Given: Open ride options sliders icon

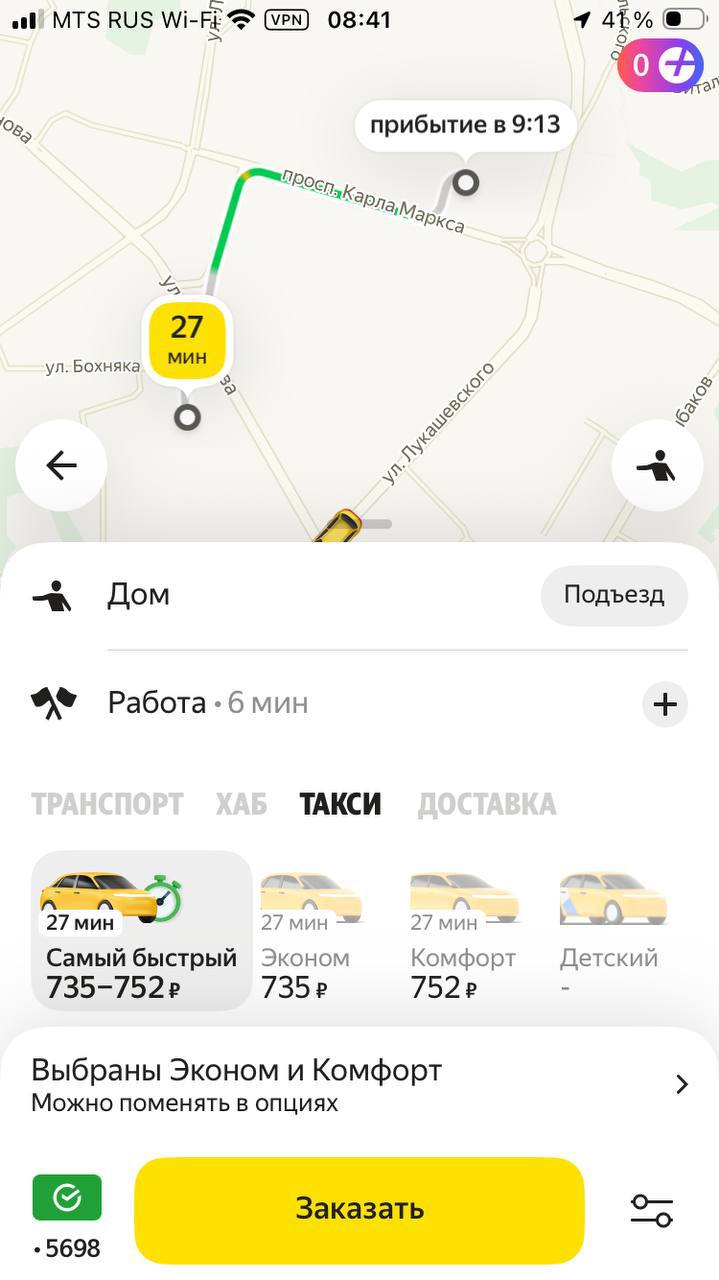Looking at the screenshot, I should [x=652, y=1210].
